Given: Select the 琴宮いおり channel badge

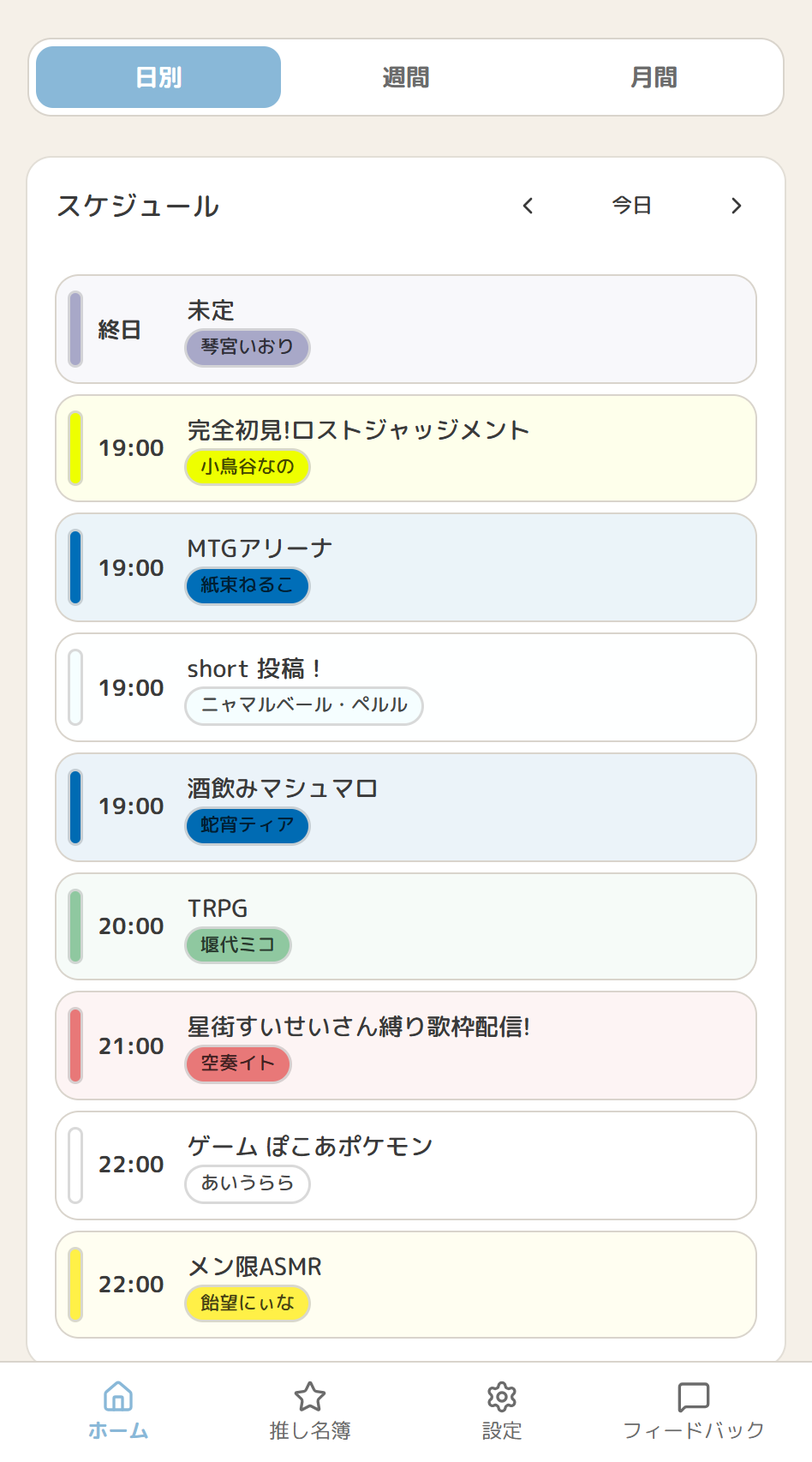Looking at the screenshot, I should 247,348.
